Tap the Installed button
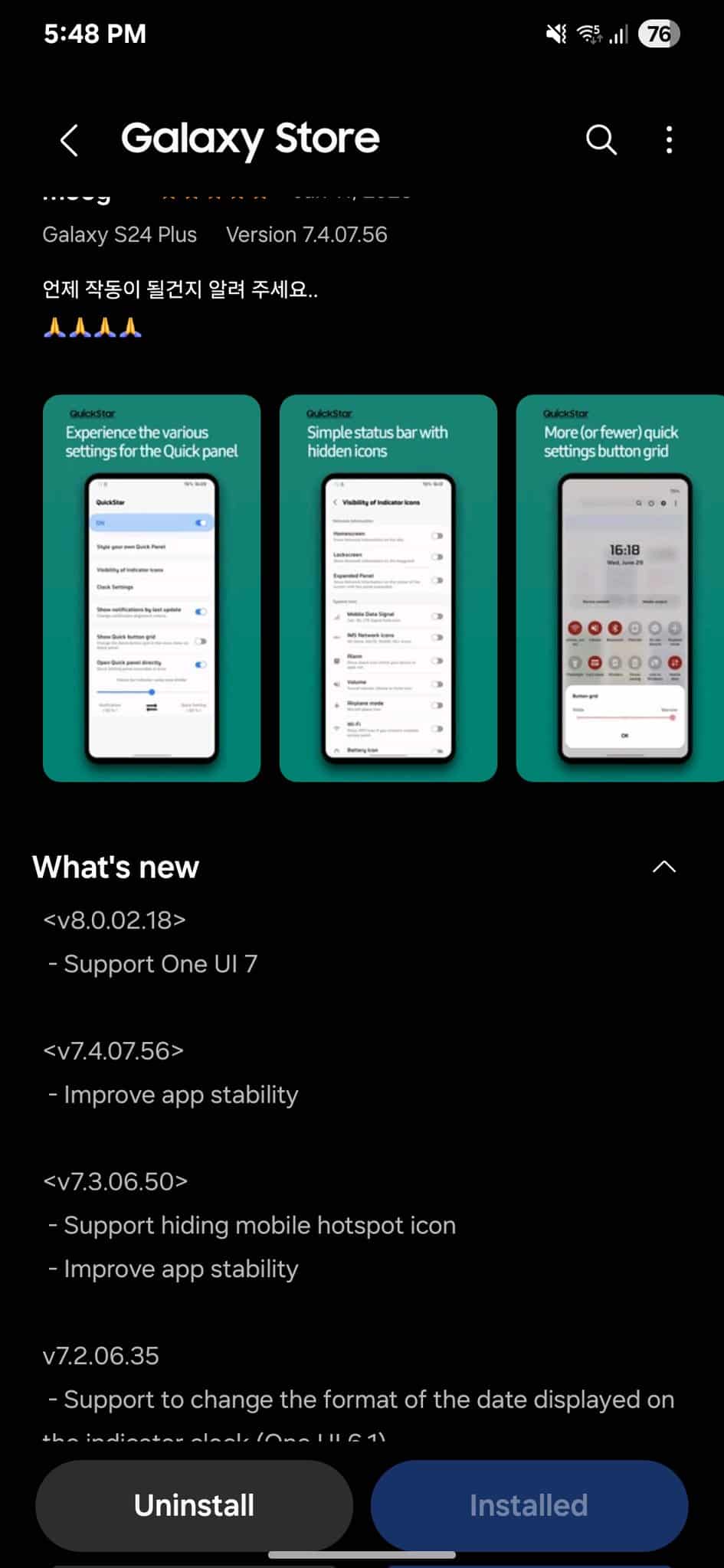The image size is (724, 1568). tap(529, 1505)
